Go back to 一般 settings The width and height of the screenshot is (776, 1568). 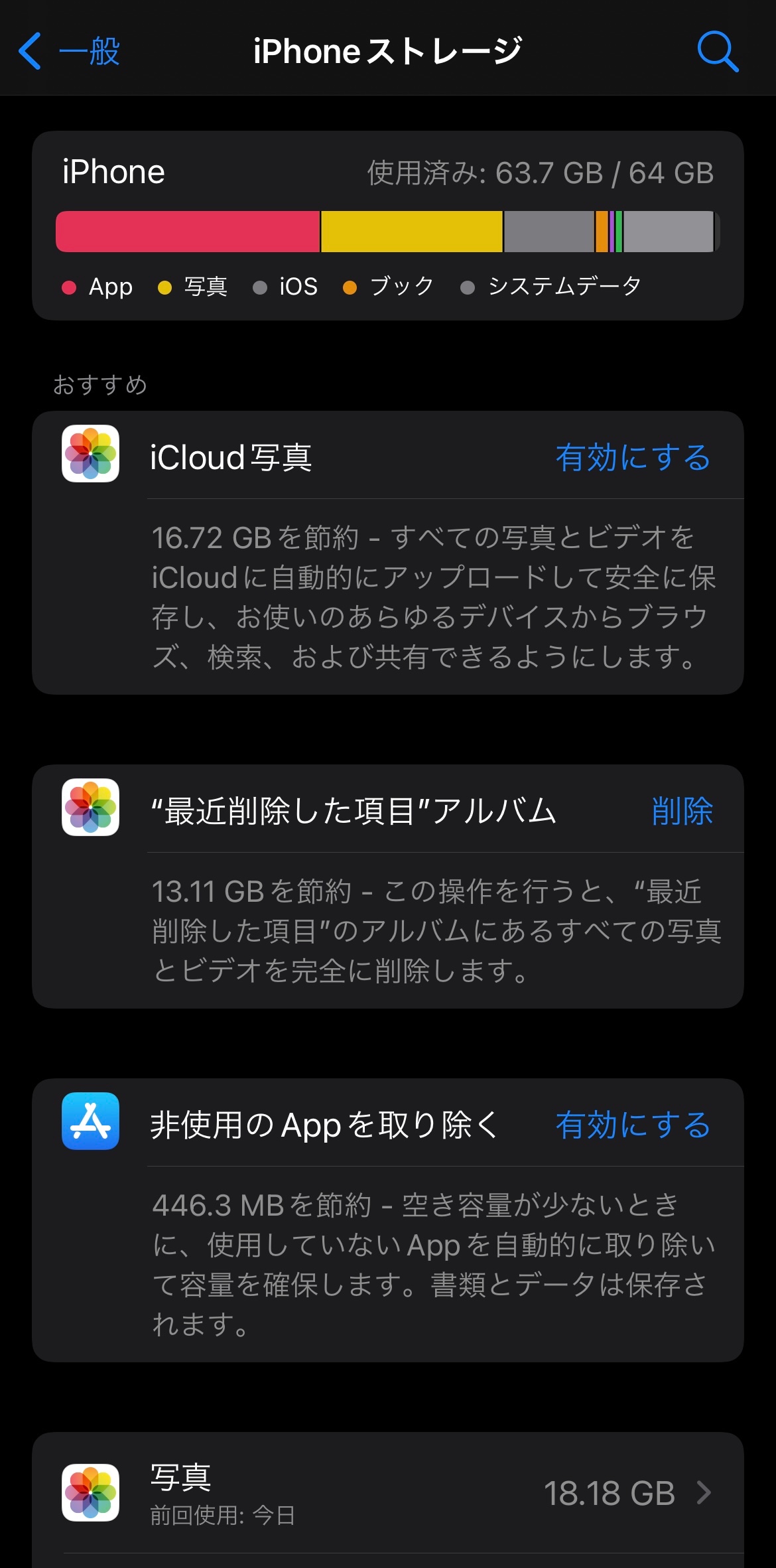(70, 51)
